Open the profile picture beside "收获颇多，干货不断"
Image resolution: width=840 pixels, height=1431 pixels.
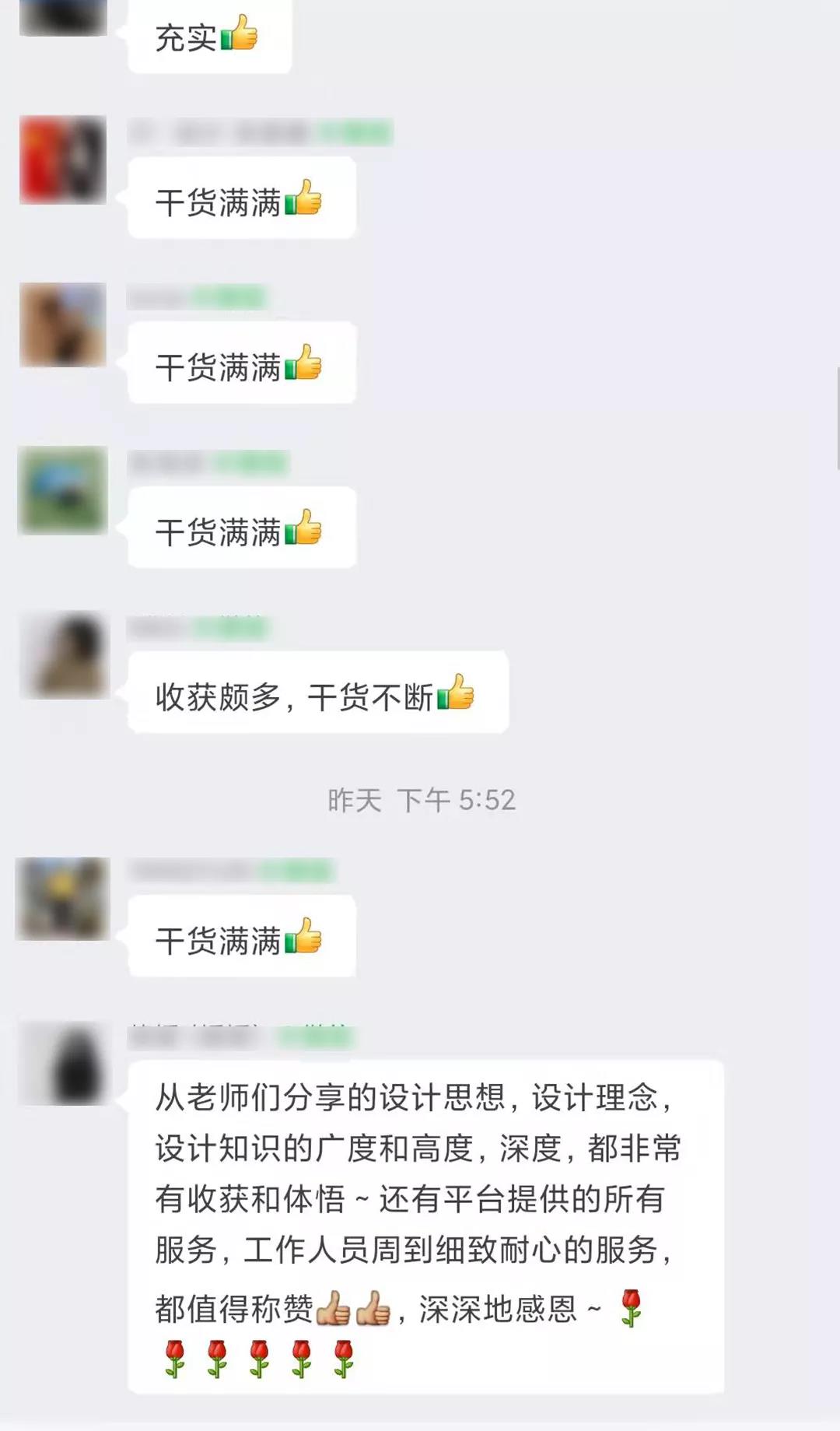[x=64, y=655]
